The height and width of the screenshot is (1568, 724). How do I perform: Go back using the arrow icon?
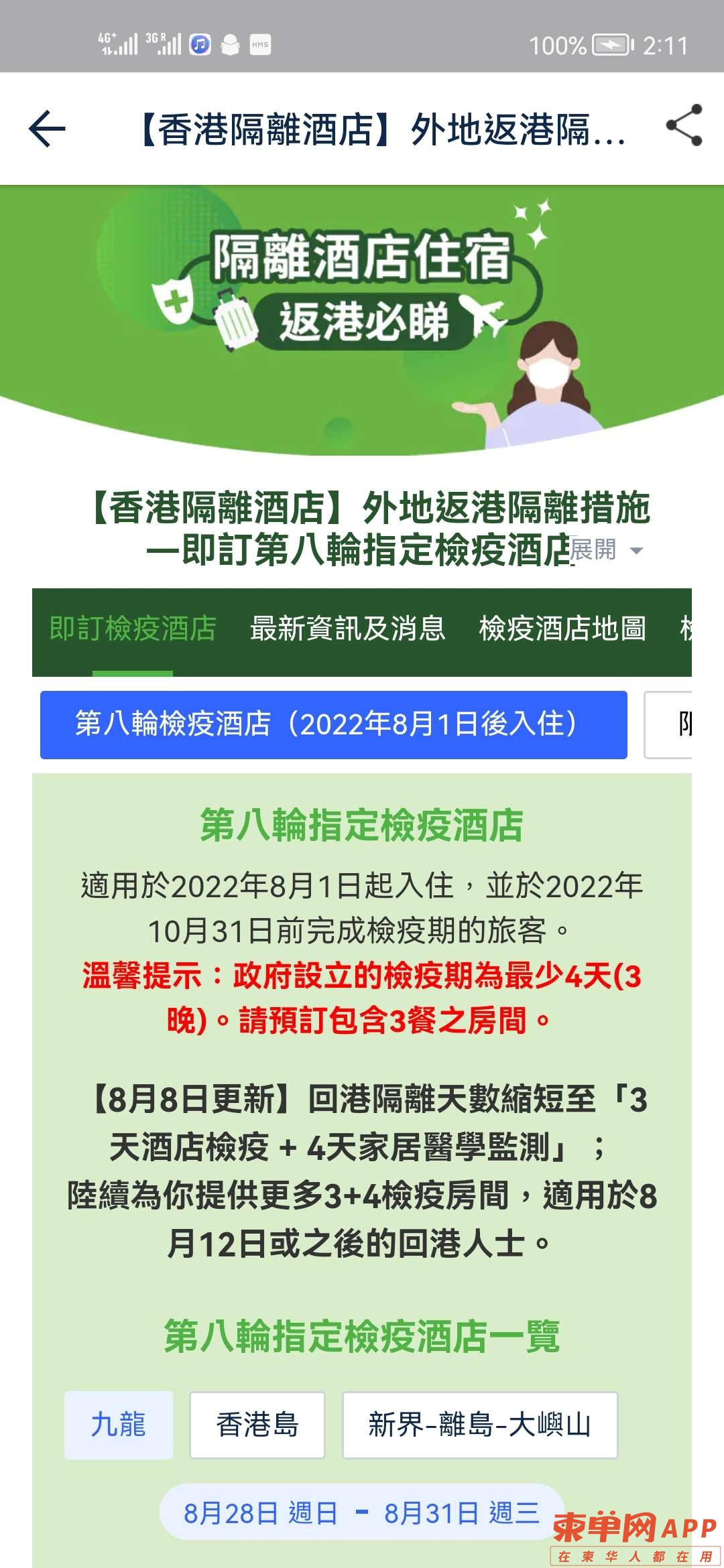pyautogui.click(x=47, y=128)
